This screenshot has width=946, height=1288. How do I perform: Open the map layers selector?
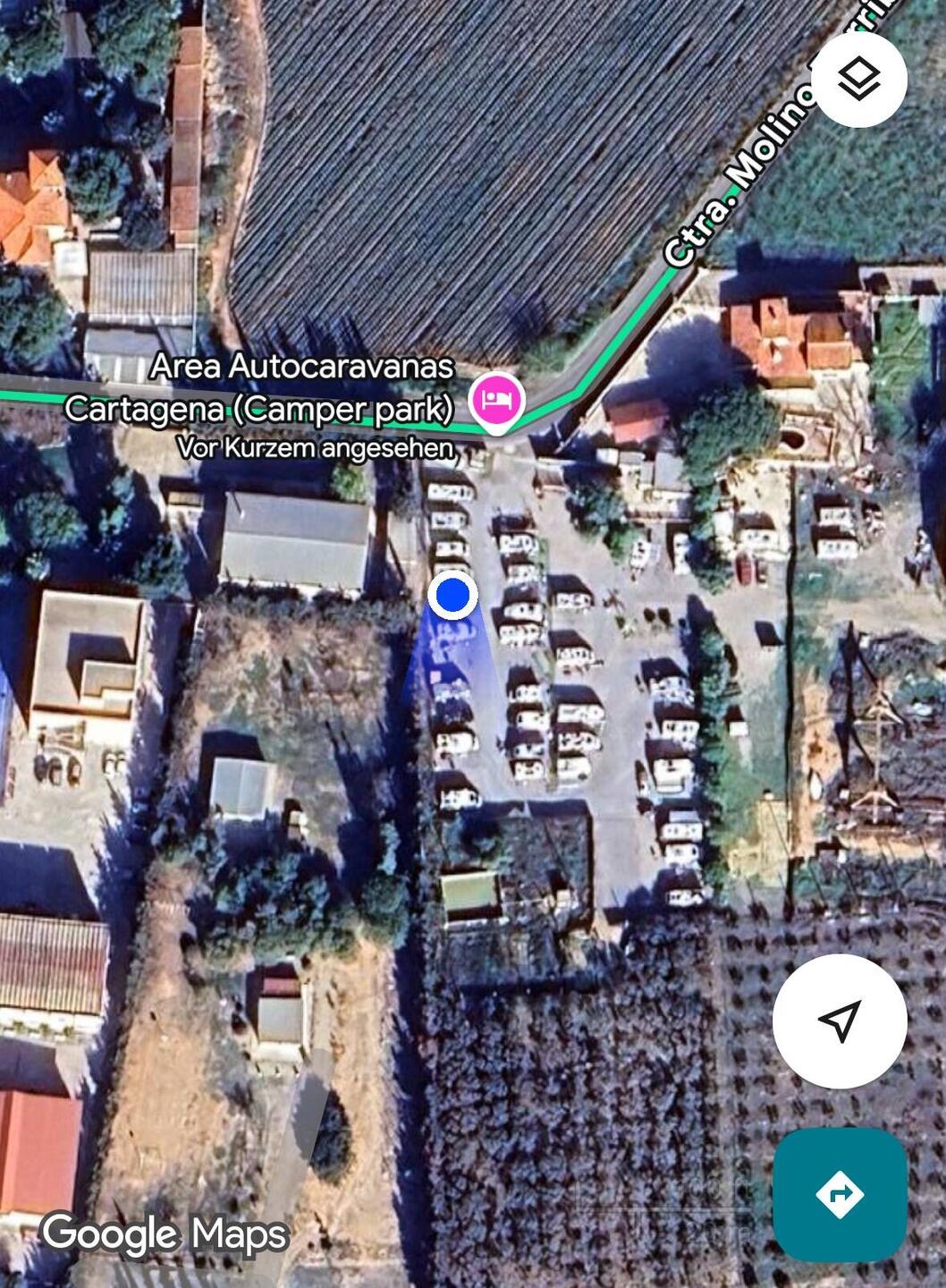860,80
